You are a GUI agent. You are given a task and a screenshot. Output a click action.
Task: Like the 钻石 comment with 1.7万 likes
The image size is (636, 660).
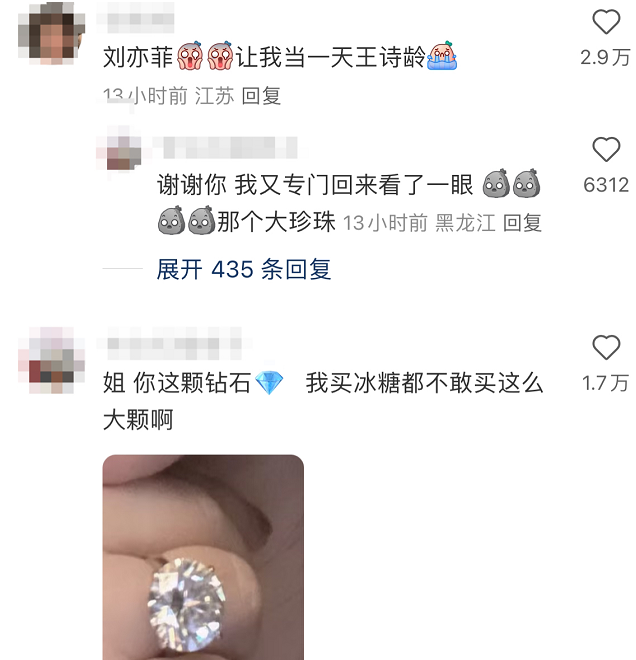(606, 348)
